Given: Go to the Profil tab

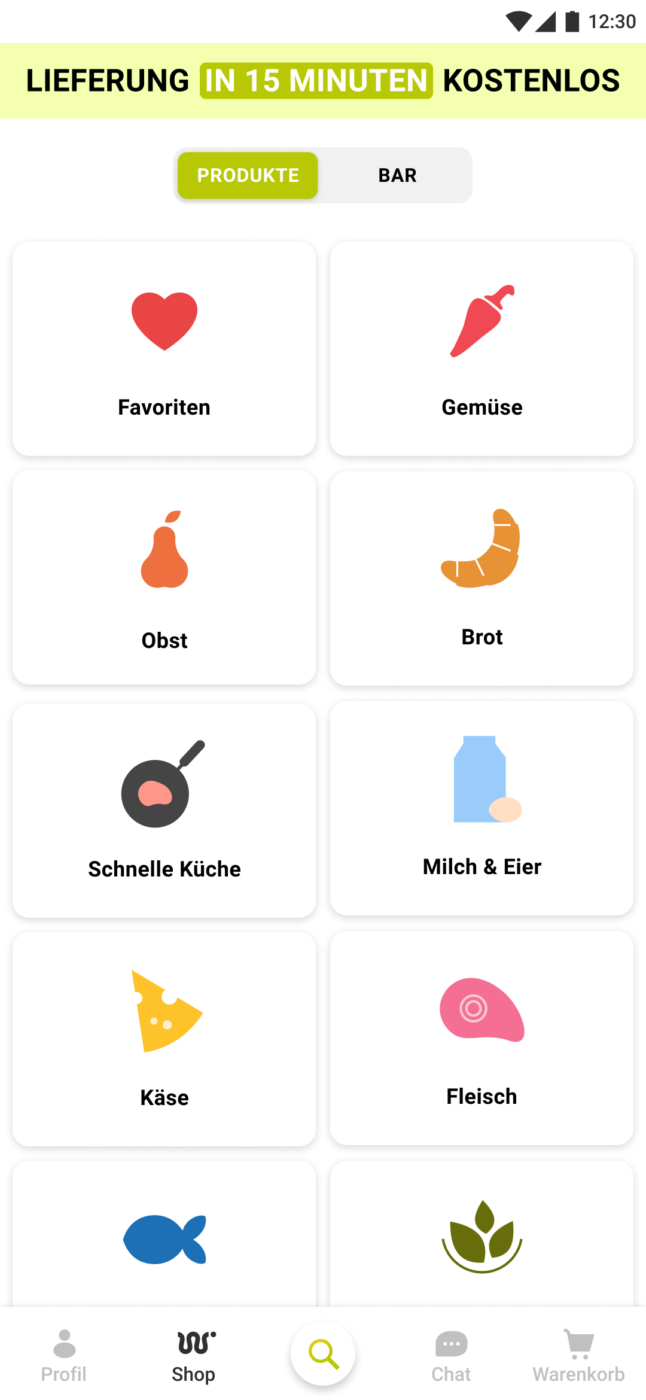Looking at the screenshot, I should pyautogui.click(x=64, y=1356).
